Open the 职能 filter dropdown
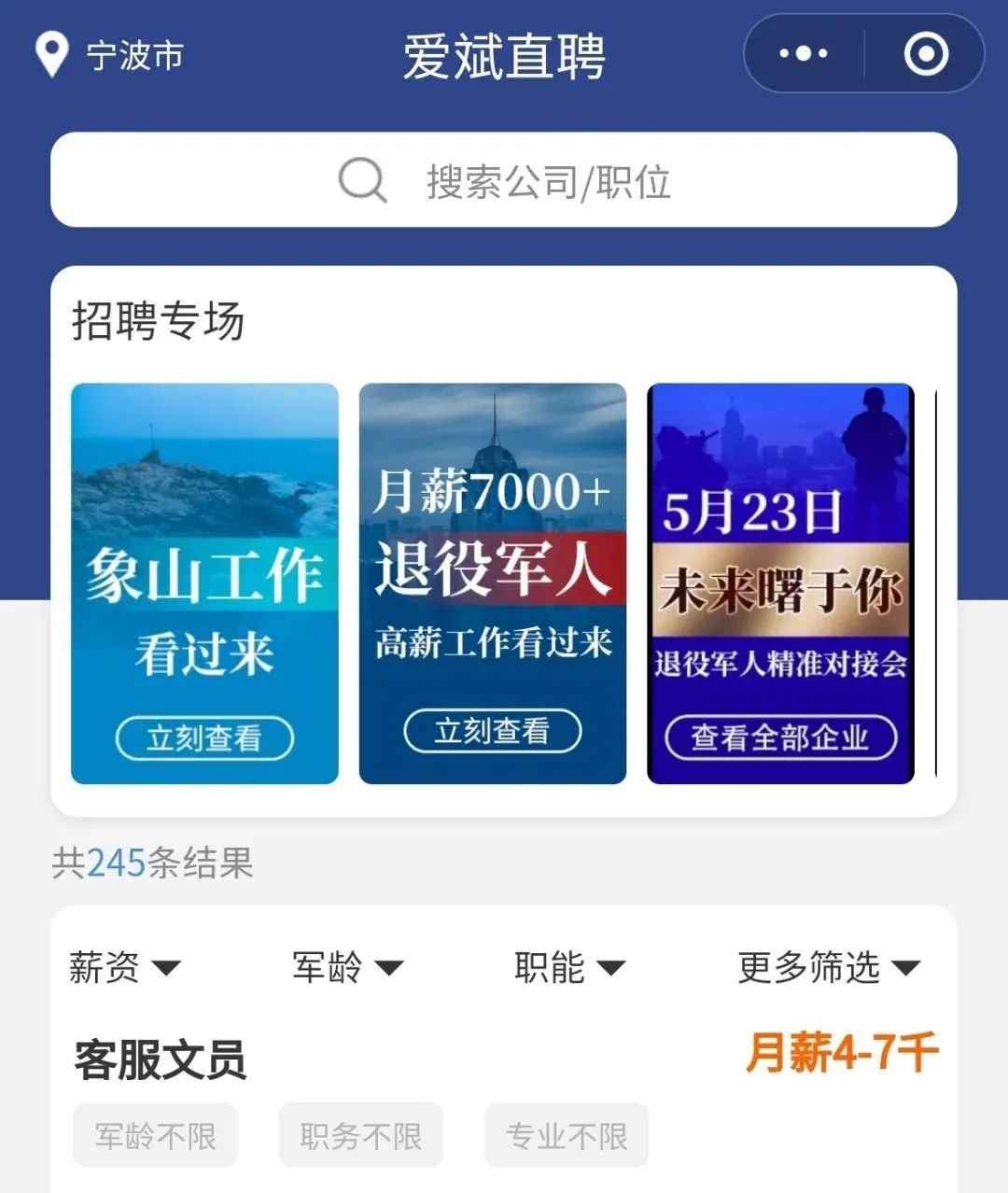This screenshot has height=1193, width=1008. coord(569,967)
